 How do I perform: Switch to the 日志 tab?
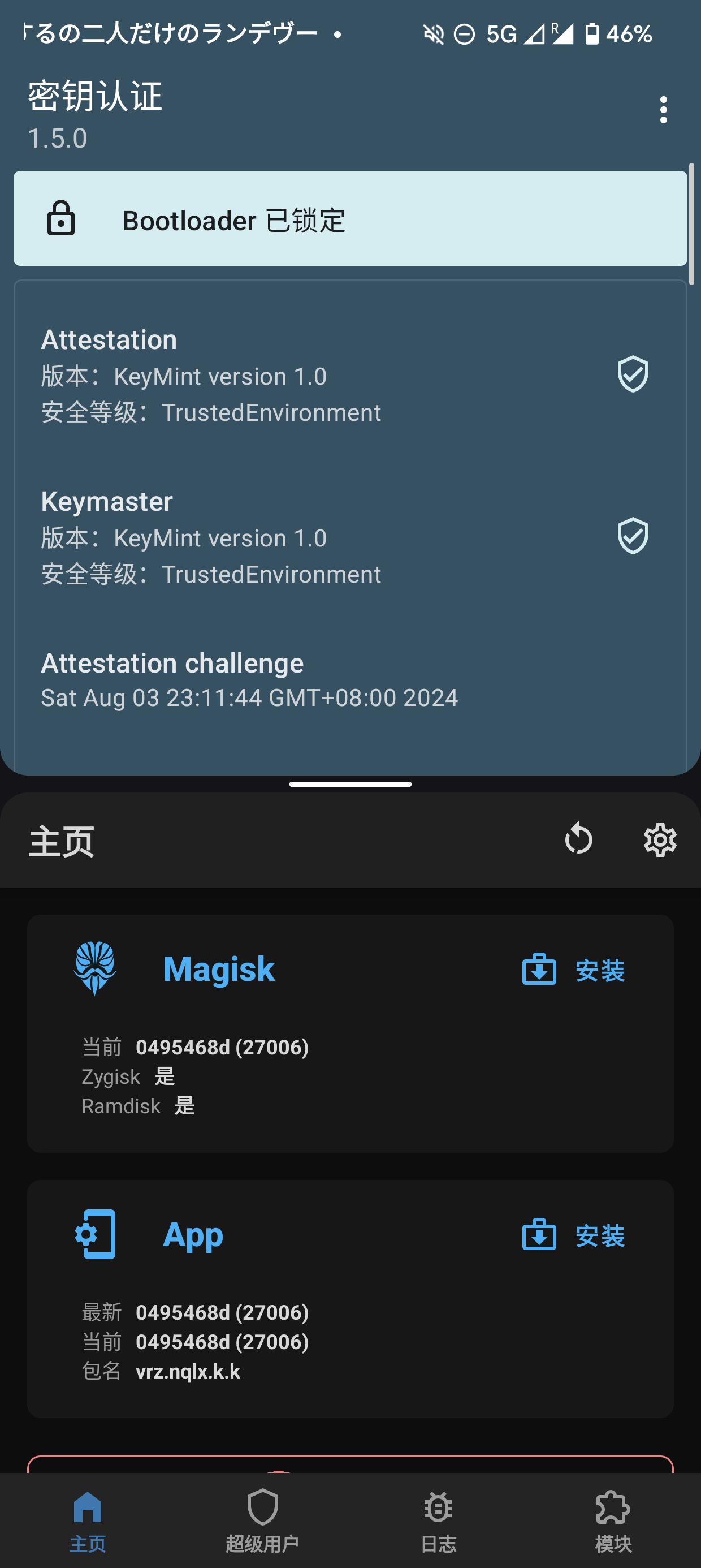[x=438, y=1520]
